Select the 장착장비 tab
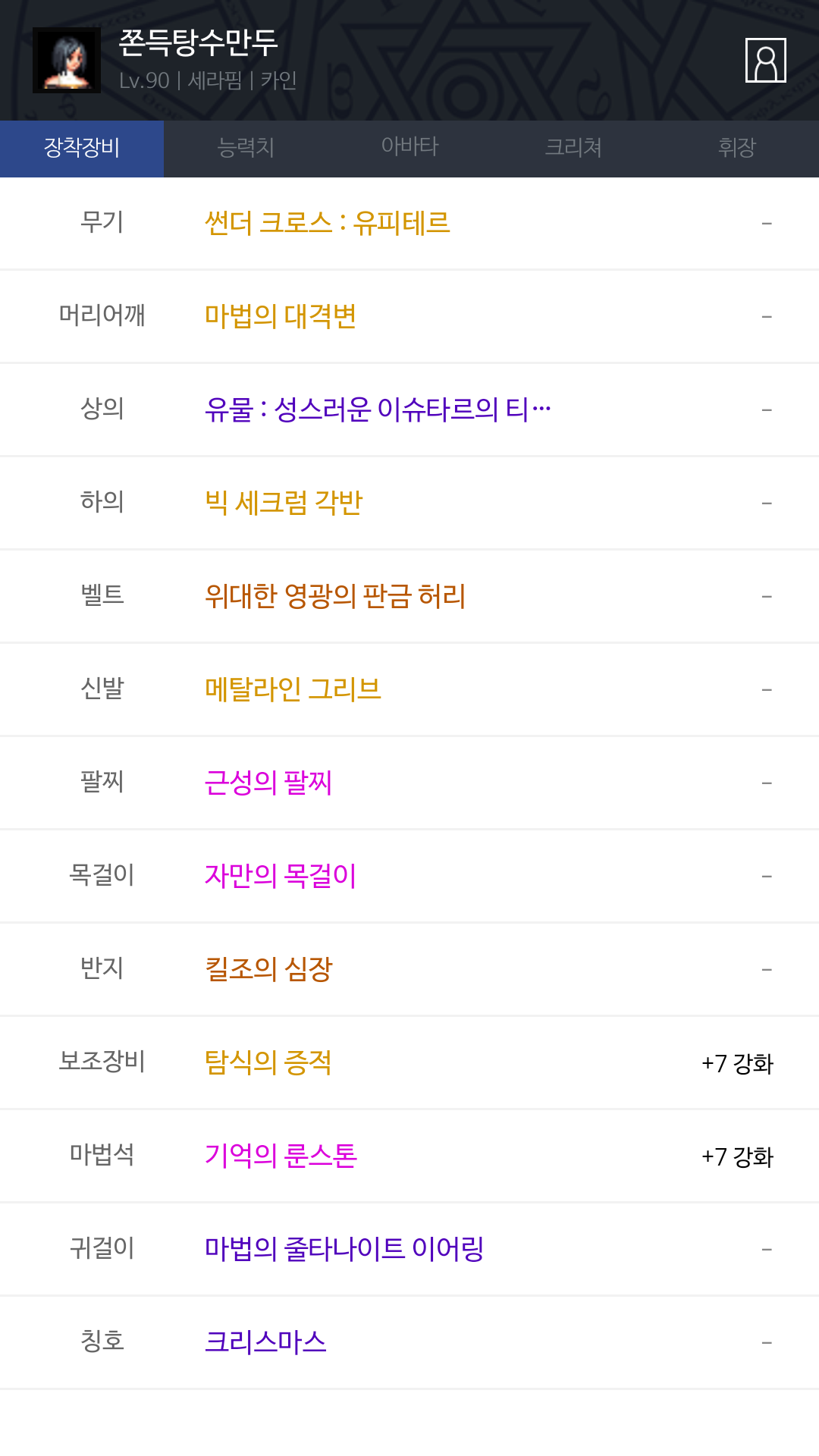Viewport: 819px width, 1456px height. tap(82, 148)
